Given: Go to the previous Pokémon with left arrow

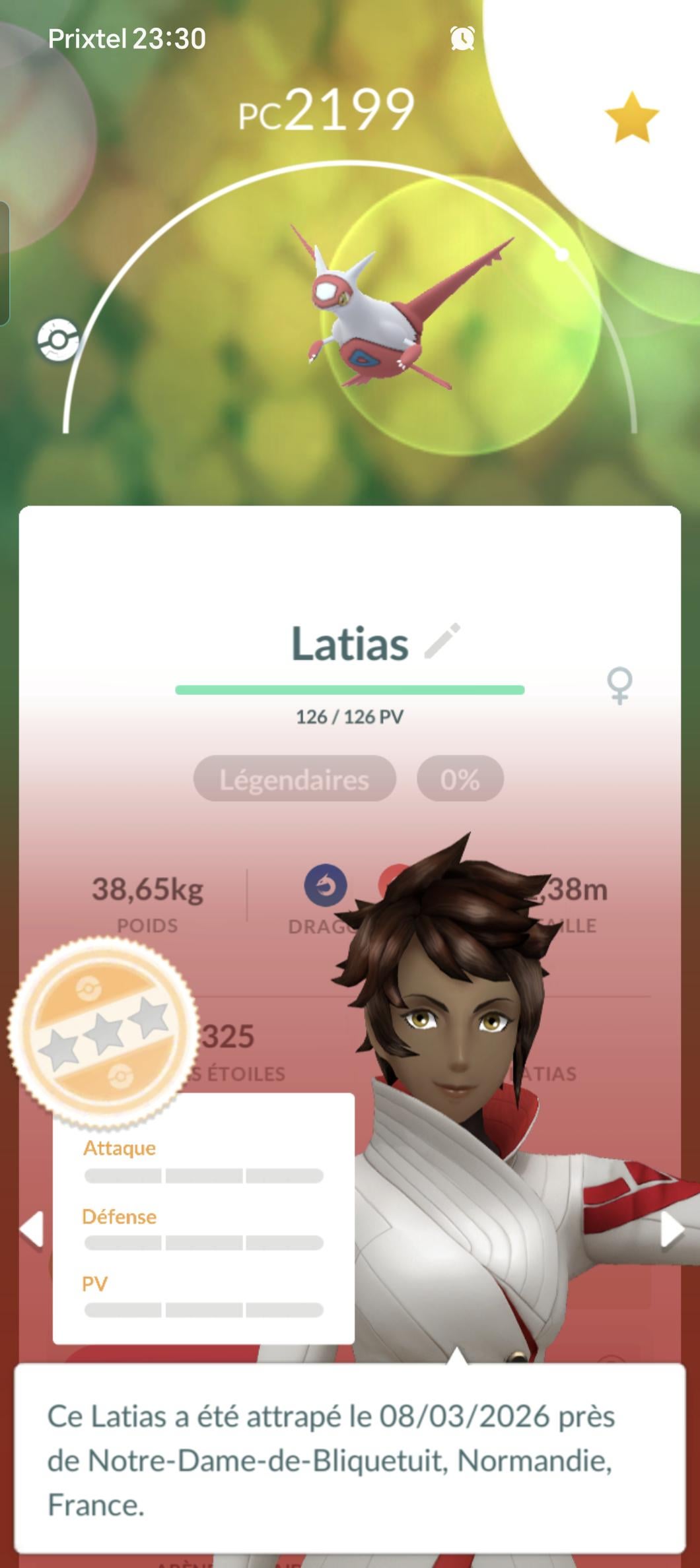Looking at the screenshot, I should coord(32,1229).
